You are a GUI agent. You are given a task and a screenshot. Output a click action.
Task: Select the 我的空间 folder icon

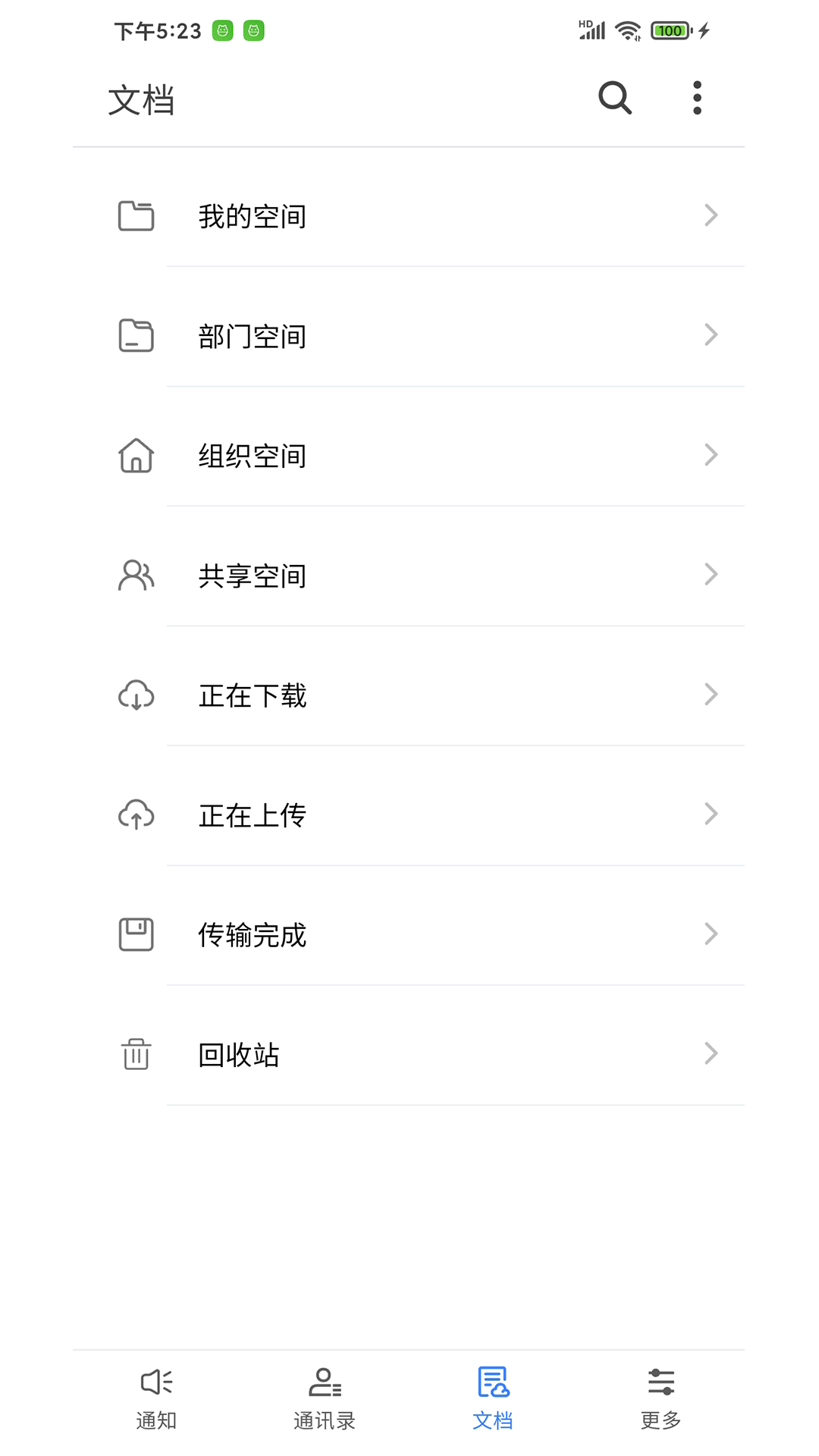click(x=136, y=215)
